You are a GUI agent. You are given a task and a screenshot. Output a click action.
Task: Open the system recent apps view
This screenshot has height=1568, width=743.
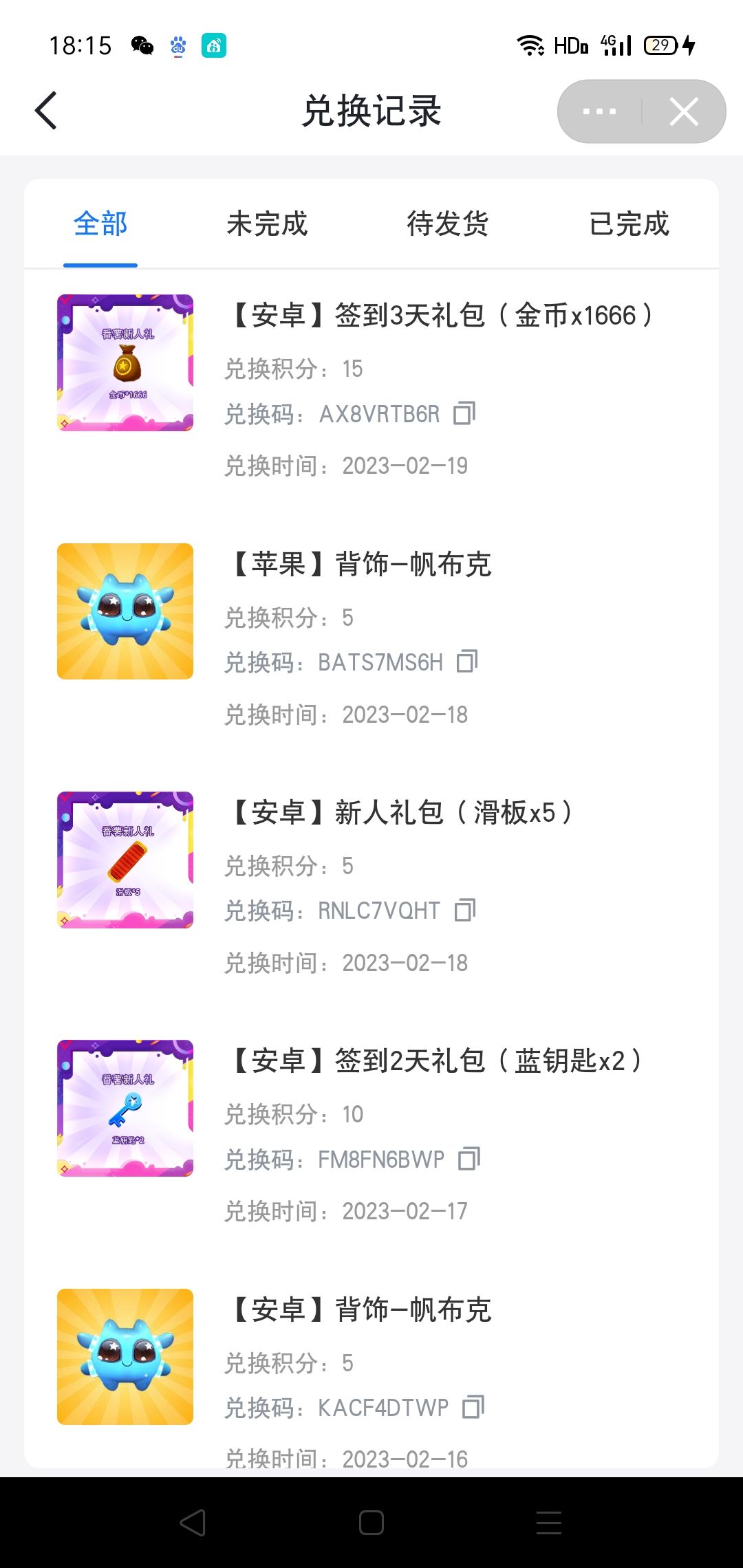coord(549,1523)
